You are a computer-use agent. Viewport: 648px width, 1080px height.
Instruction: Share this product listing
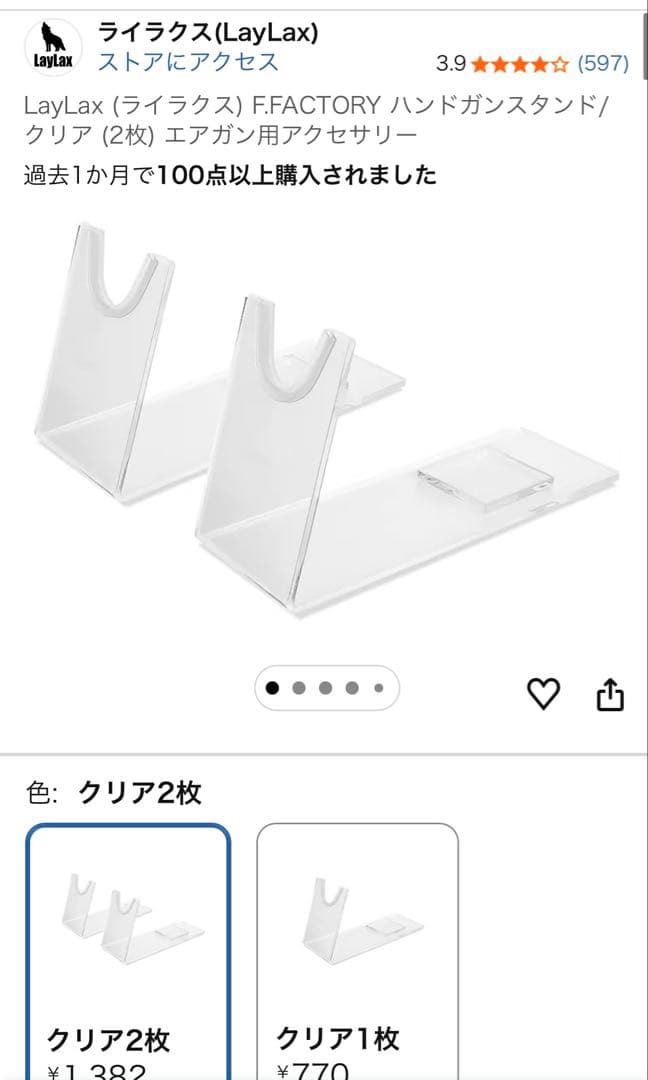coord(610,692)
